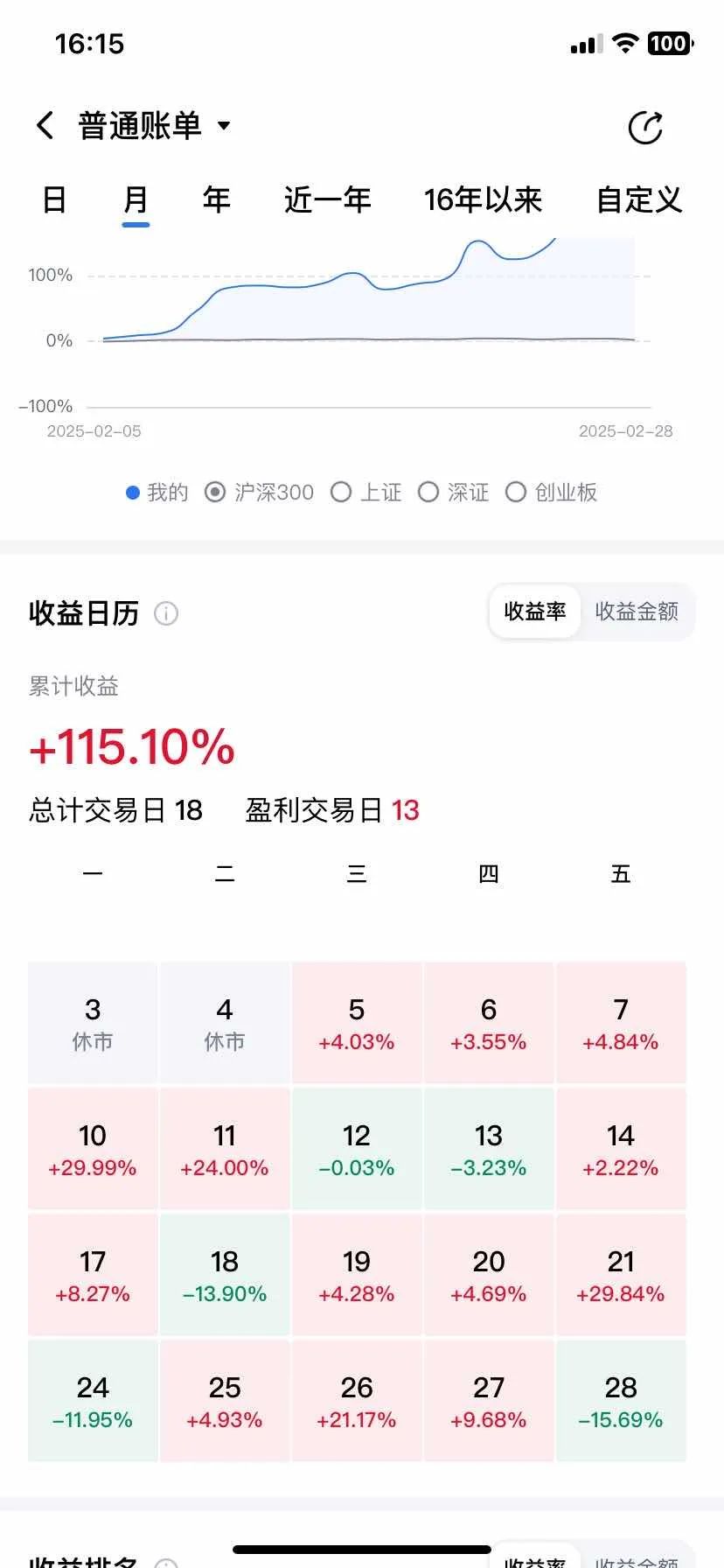Switch to the 日 tab
This screenshot has height=1568, width=724.
click(x=54, y=200)
